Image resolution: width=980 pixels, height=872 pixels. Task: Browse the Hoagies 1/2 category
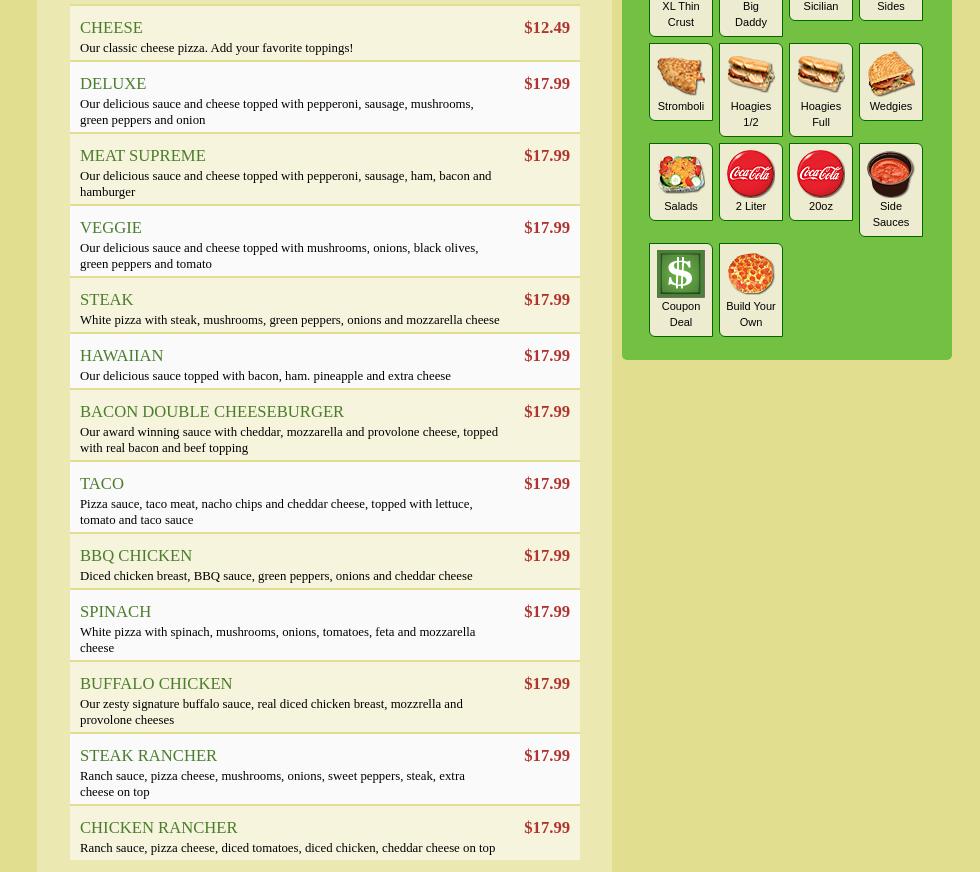pos(751,89)
